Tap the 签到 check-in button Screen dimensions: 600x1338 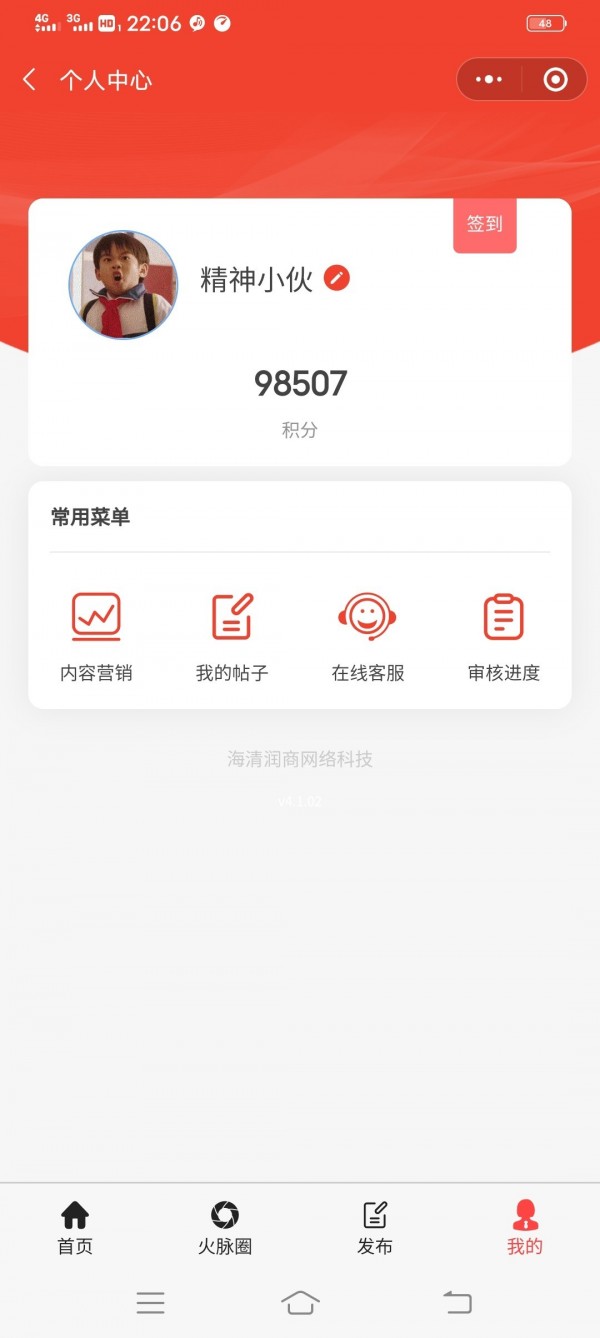point(485,224)
